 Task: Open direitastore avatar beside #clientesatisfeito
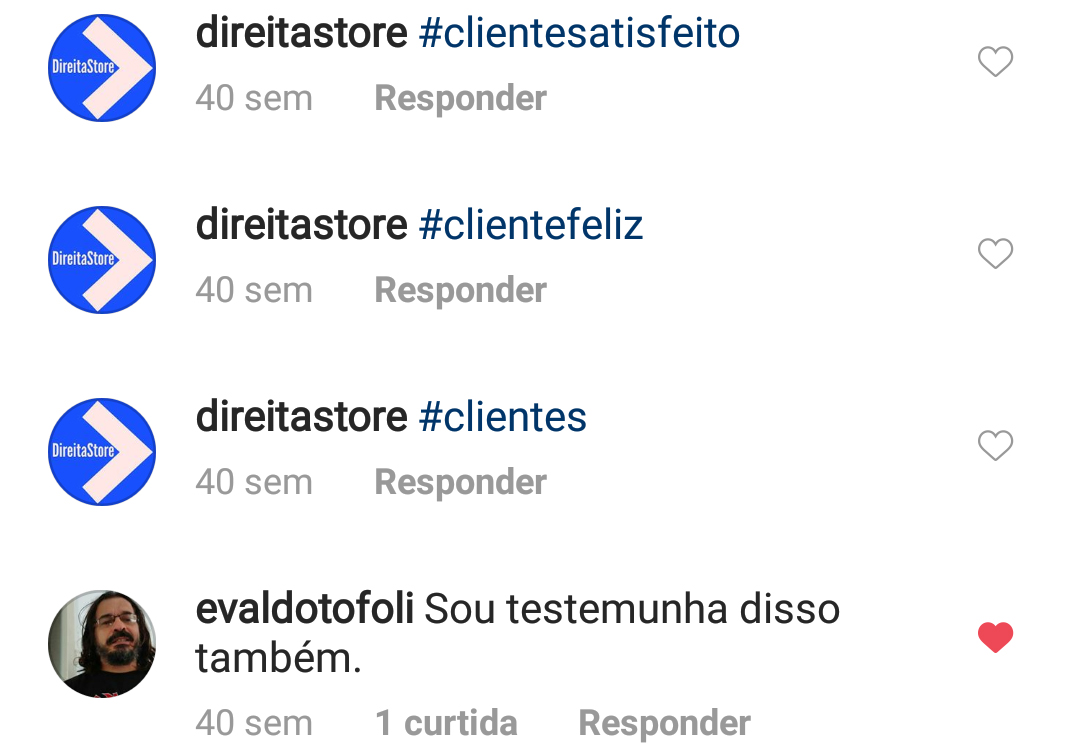tap(102, 68)
